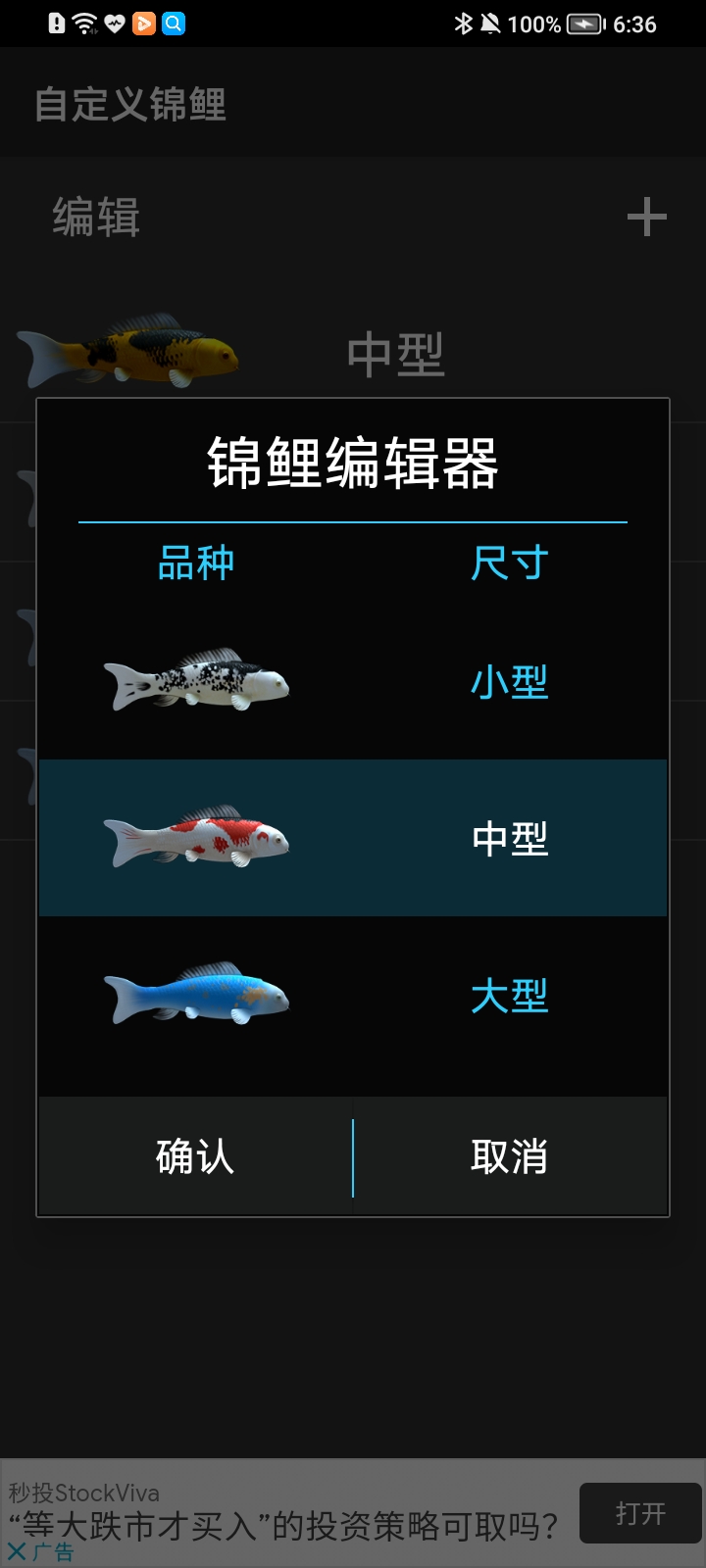
Task: Open the search widget icon in status bar
Action: pyautogui.click(x=175, y=24)
